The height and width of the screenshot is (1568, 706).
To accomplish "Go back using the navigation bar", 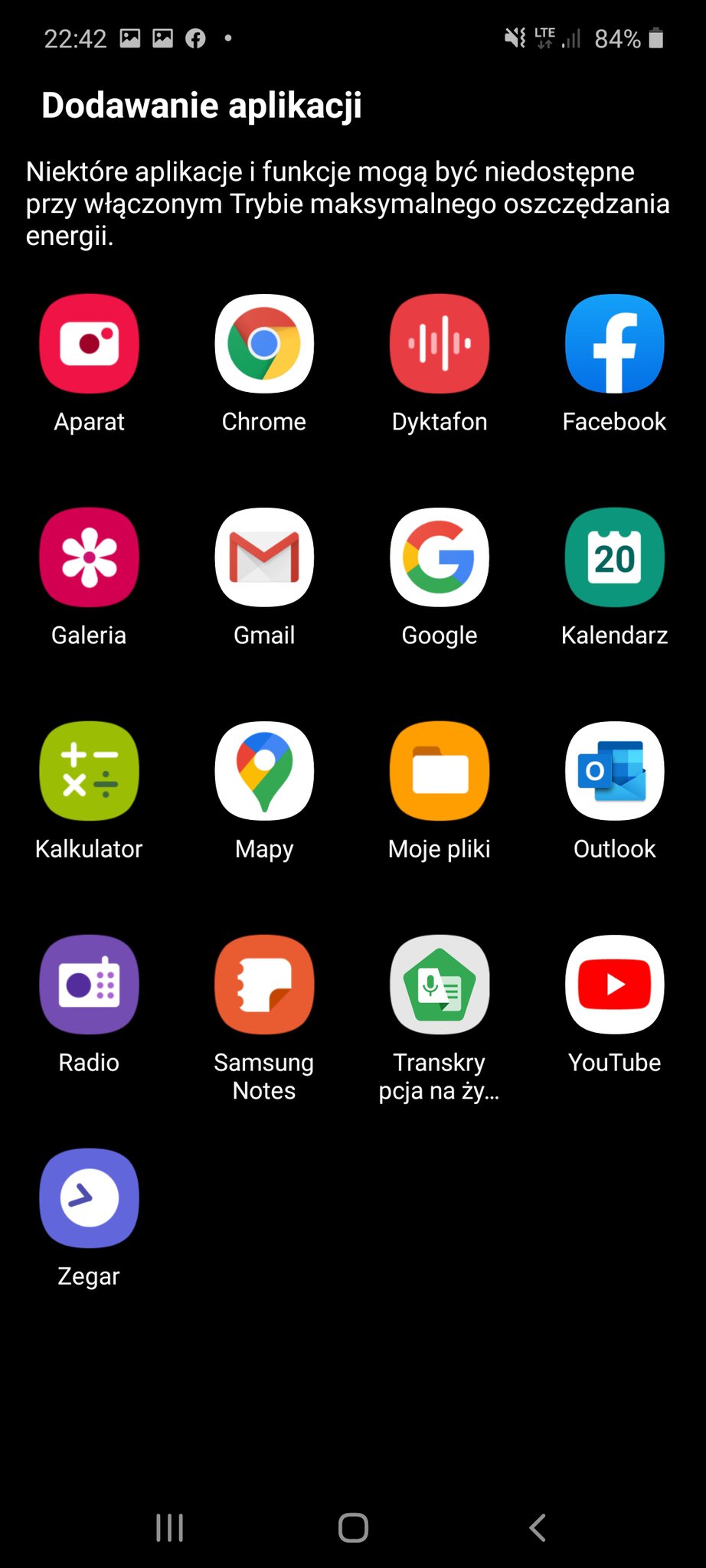I will pos(538,1527).
